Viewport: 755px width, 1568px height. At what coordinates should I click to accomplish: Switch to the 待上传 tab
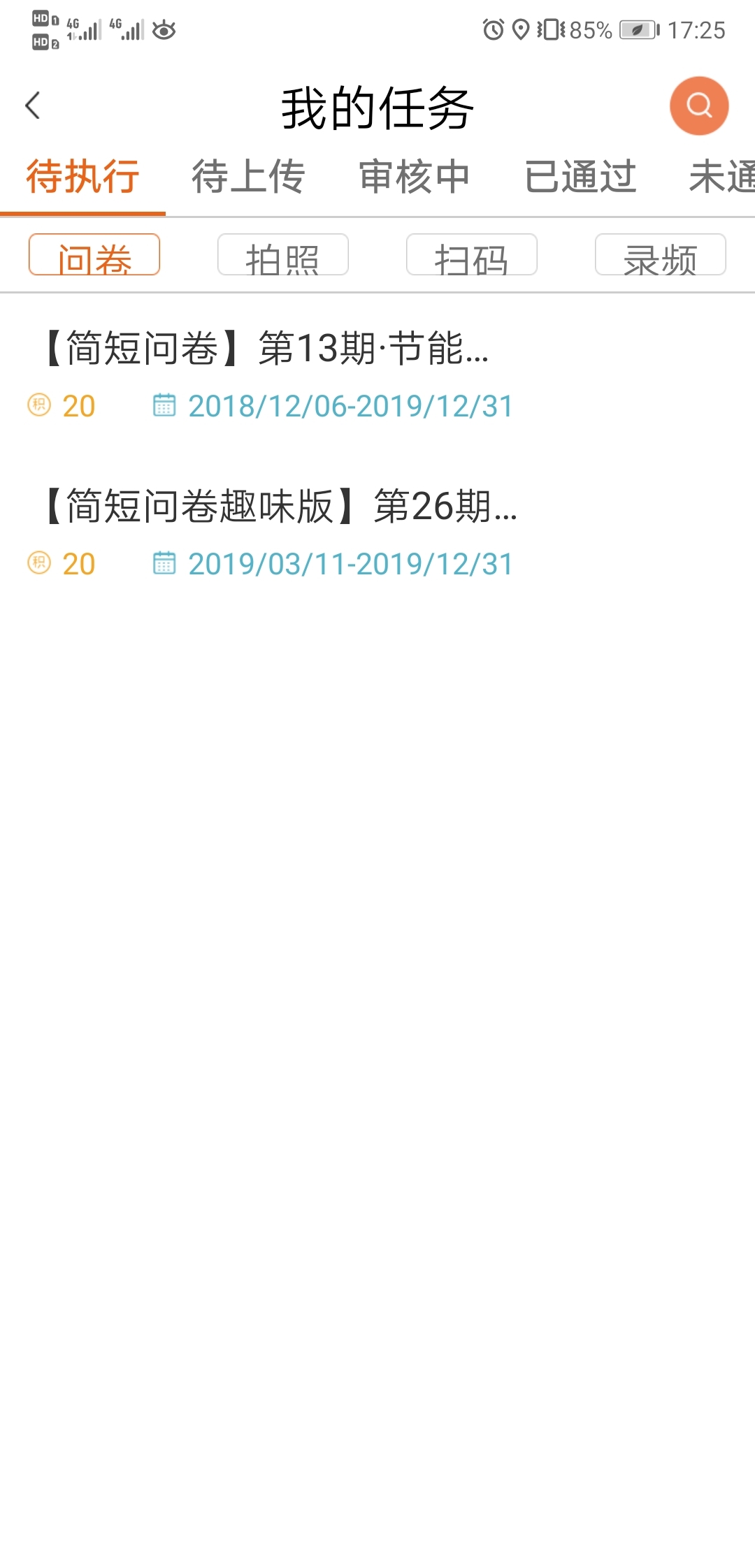coord(248,176)
